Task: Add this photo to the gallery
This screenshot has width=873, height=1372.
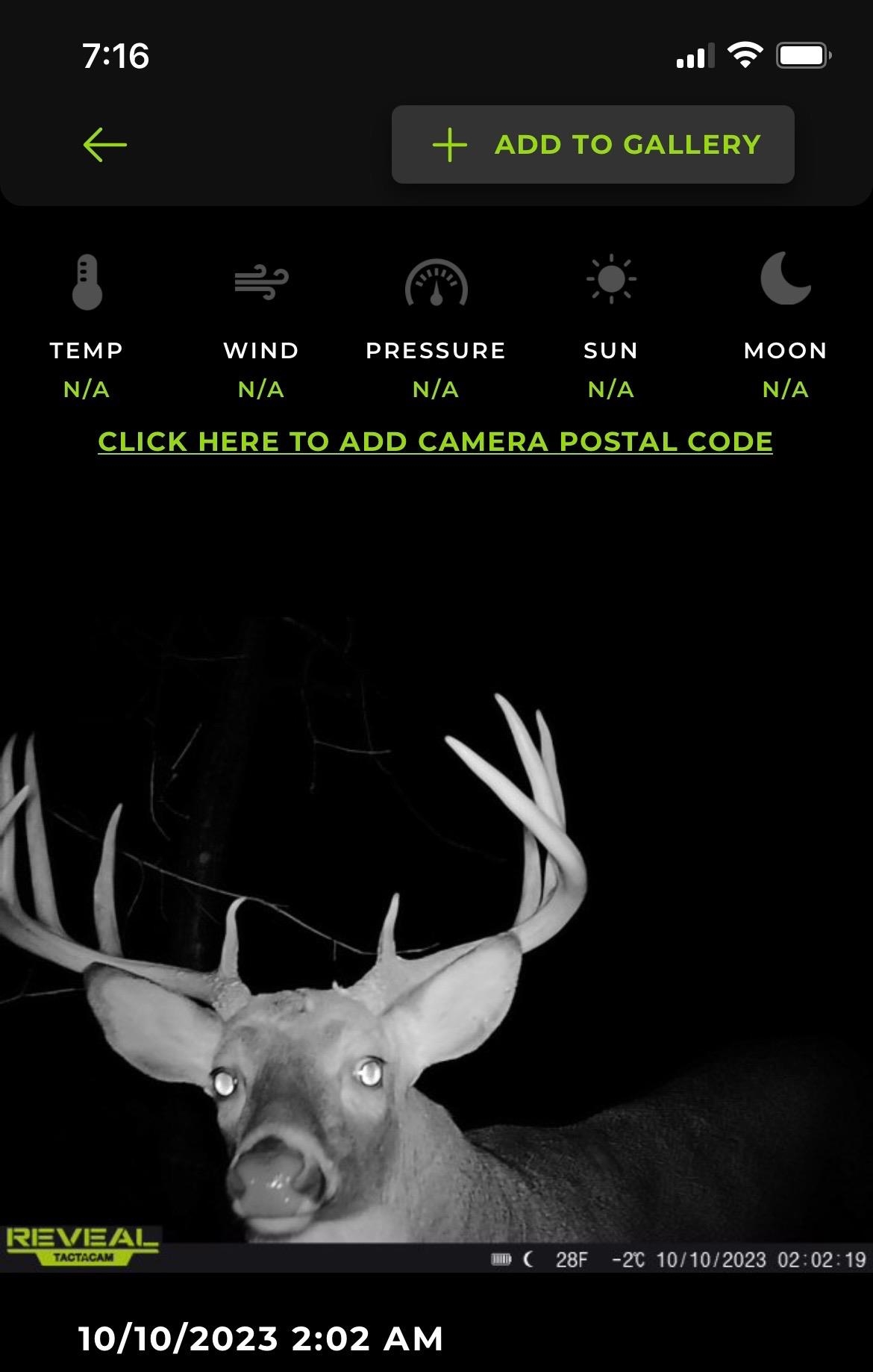Action: (592, 145)
